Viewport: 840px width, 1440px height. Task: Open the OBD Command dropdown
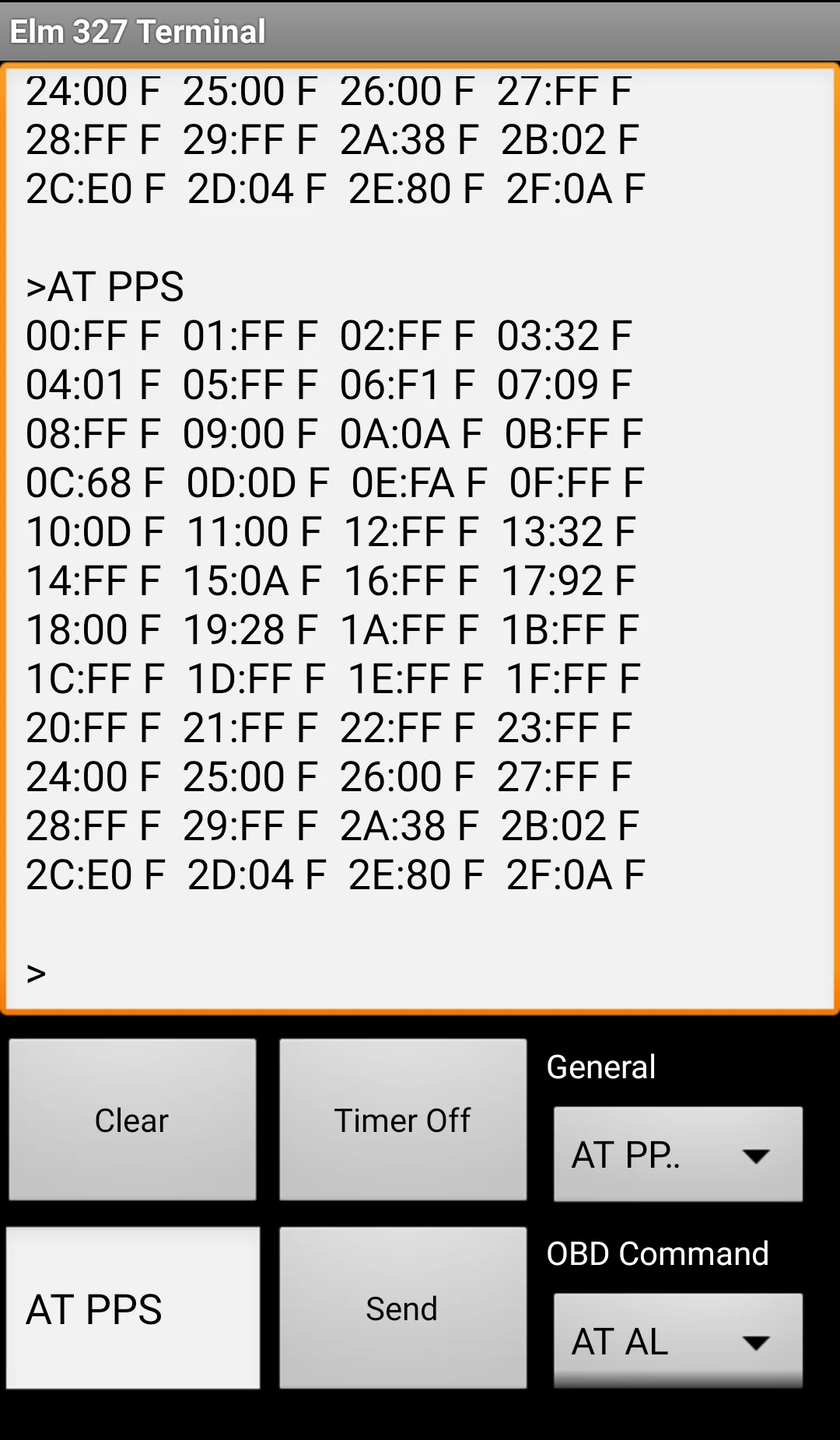coord(677,1340)
